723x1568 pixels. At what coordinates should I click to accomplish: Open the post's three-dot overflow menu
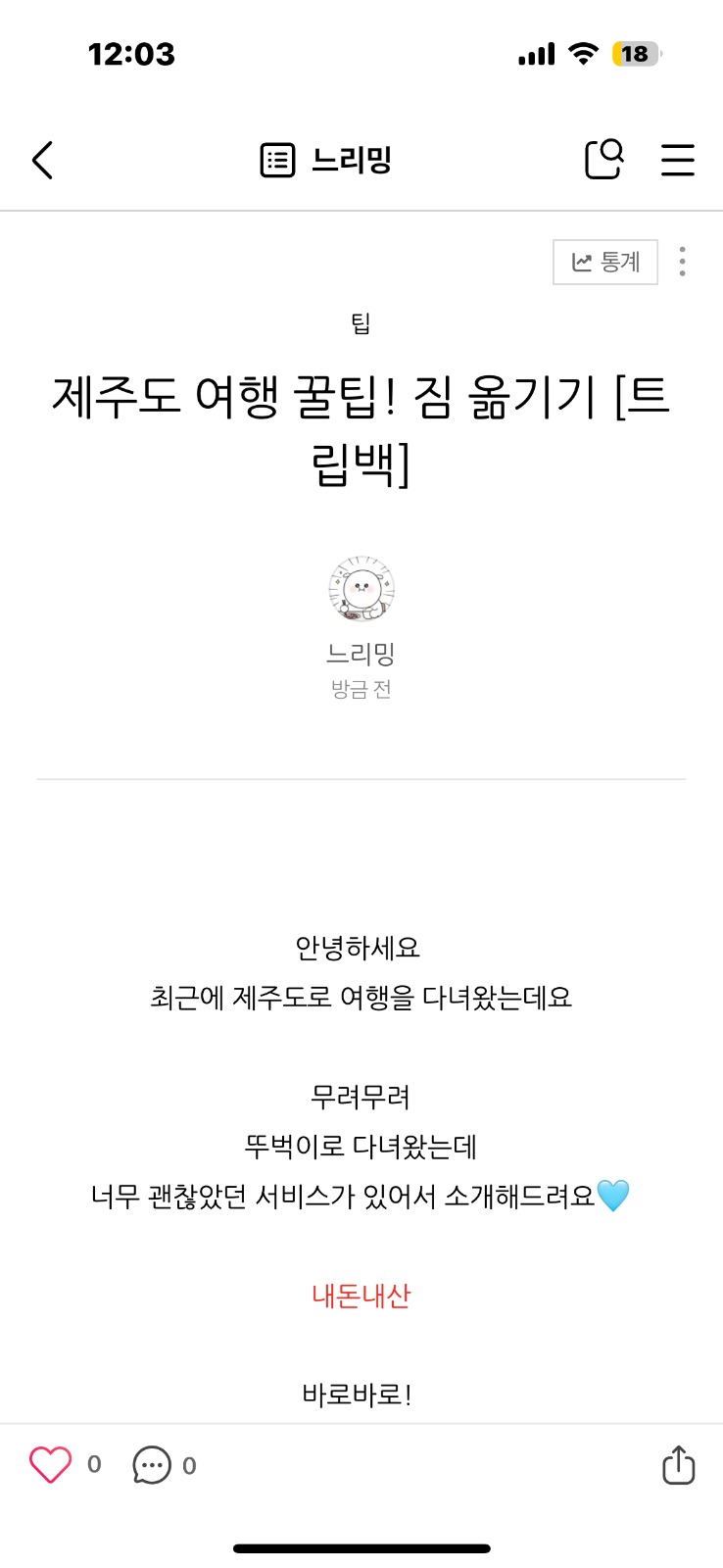click(x=683, y=262)
